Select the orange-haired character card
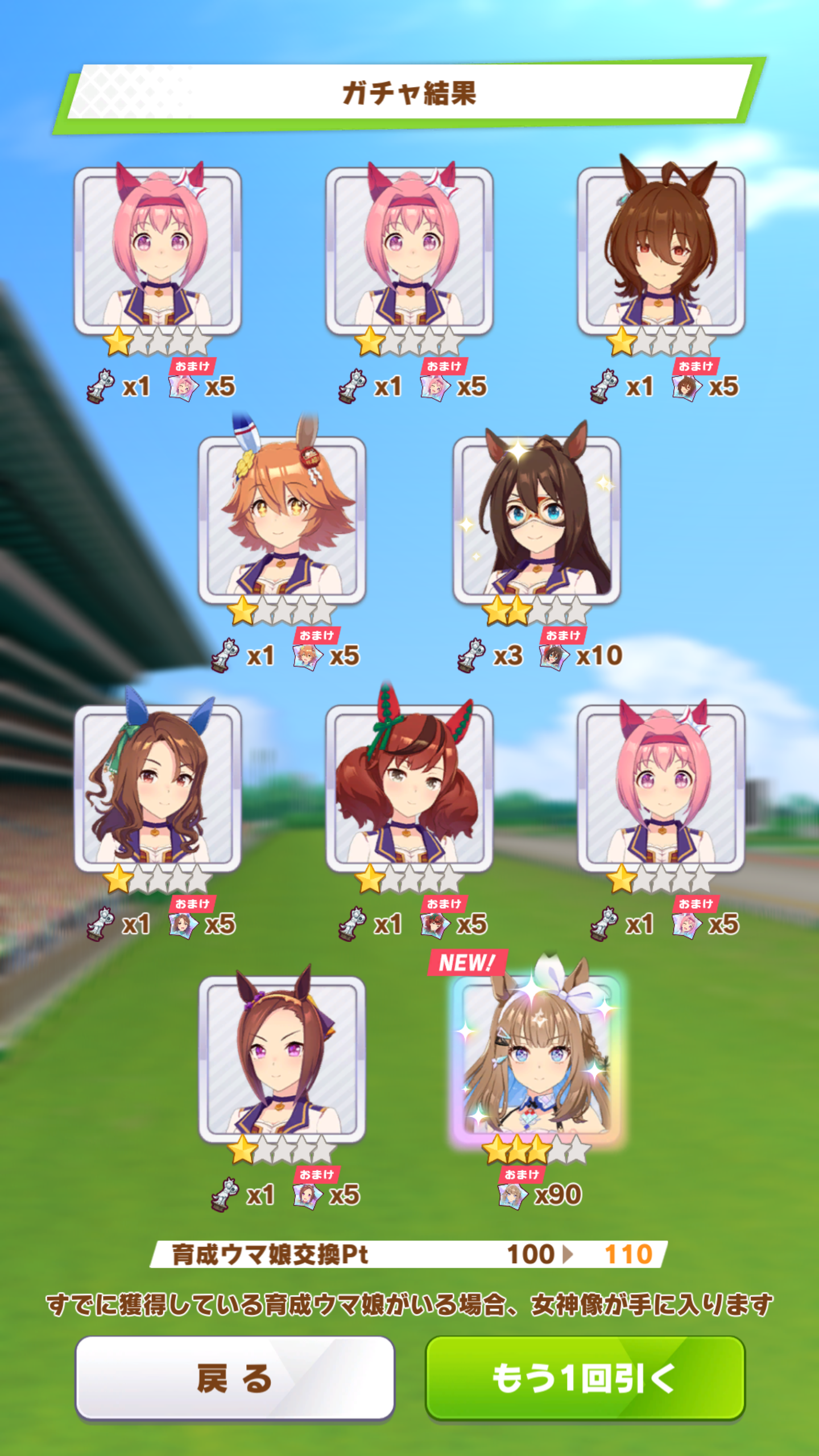 (x=282, y=520)
